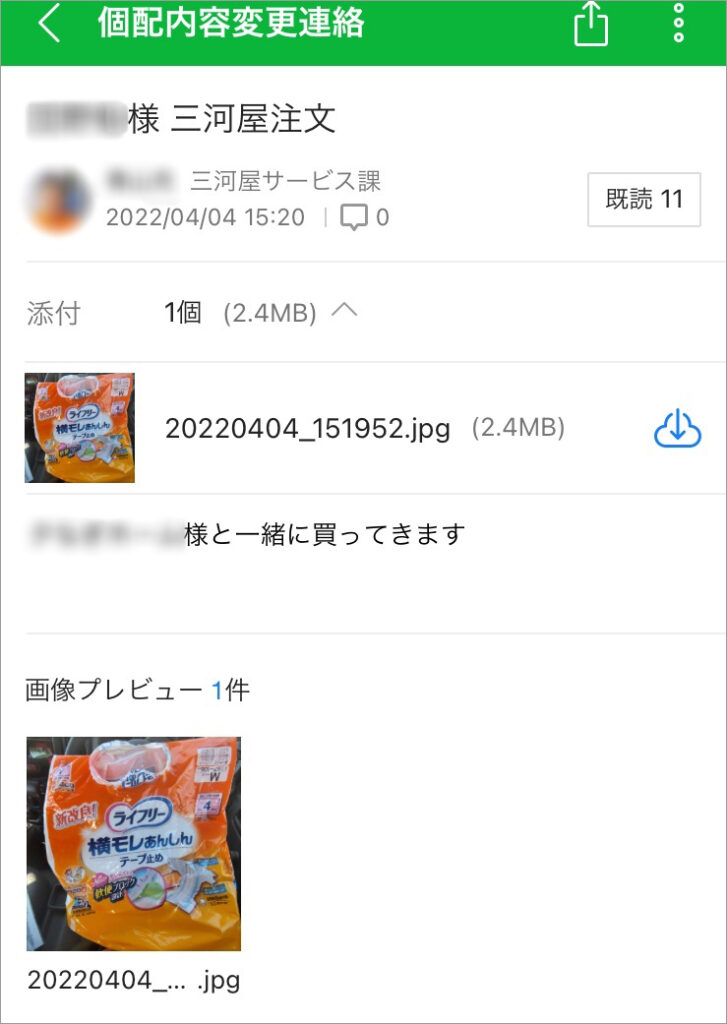Open the overflow menu

coord(679,24)
